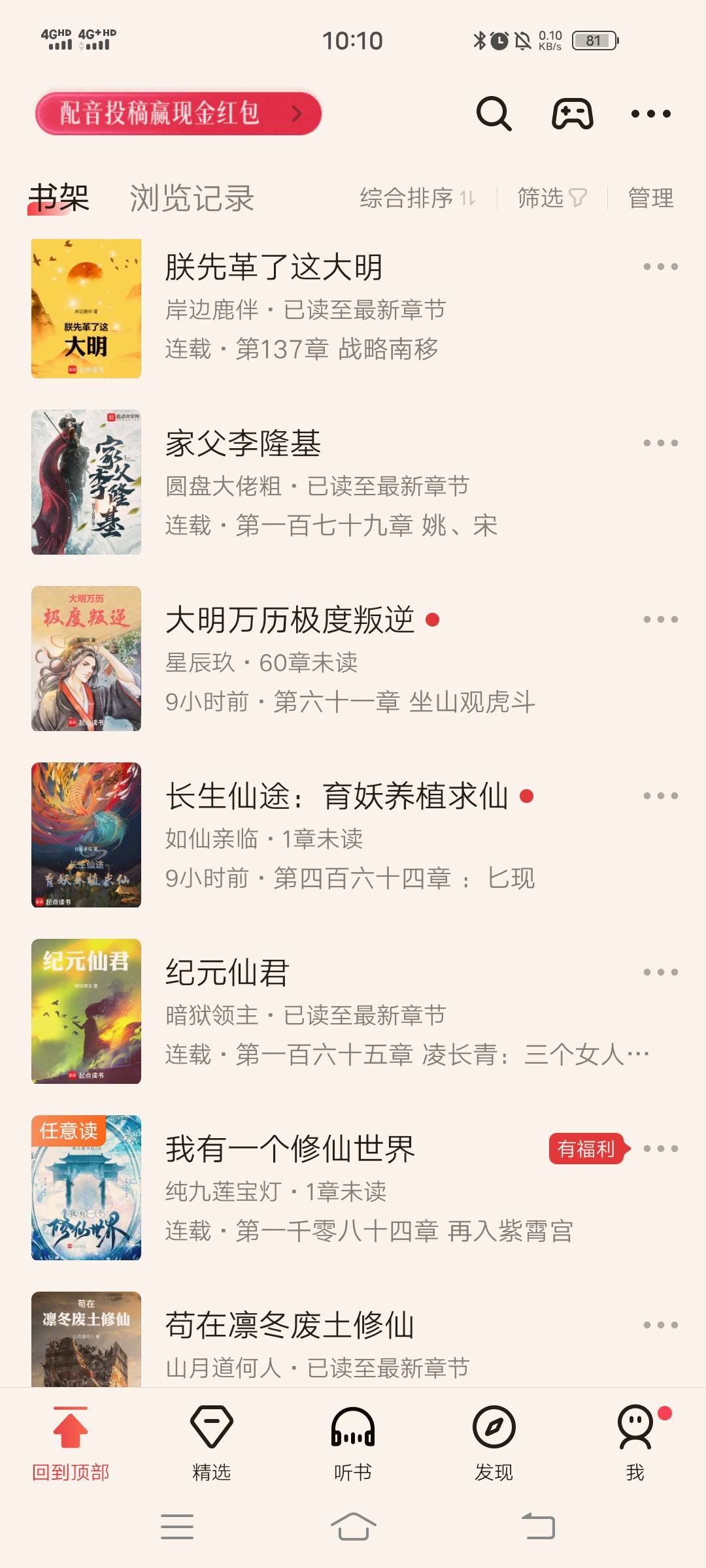Open more options for 家父李隆基
This screenshot has width=706, height=1568.
click(x=660, y=443)
